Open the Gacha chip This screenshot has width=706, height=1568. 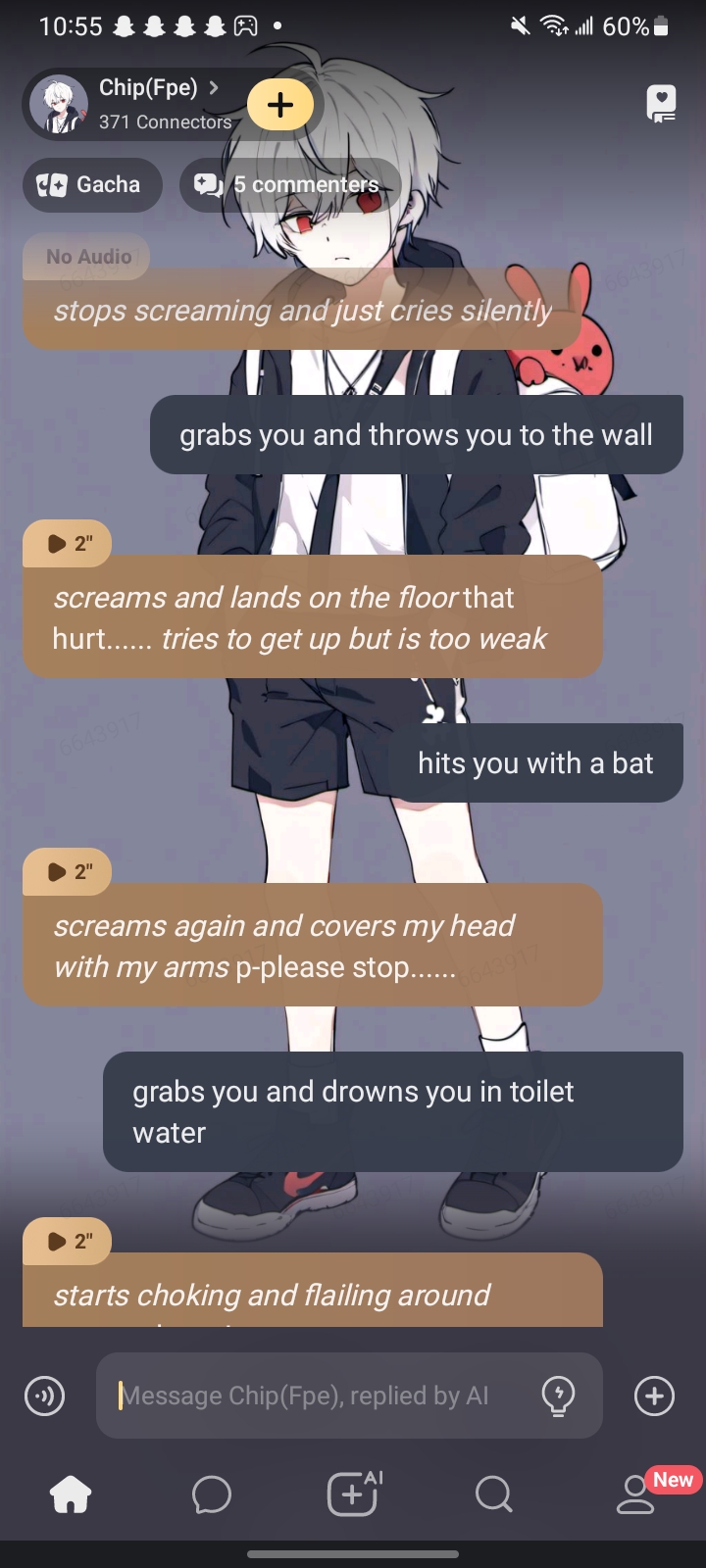point(92,184)
